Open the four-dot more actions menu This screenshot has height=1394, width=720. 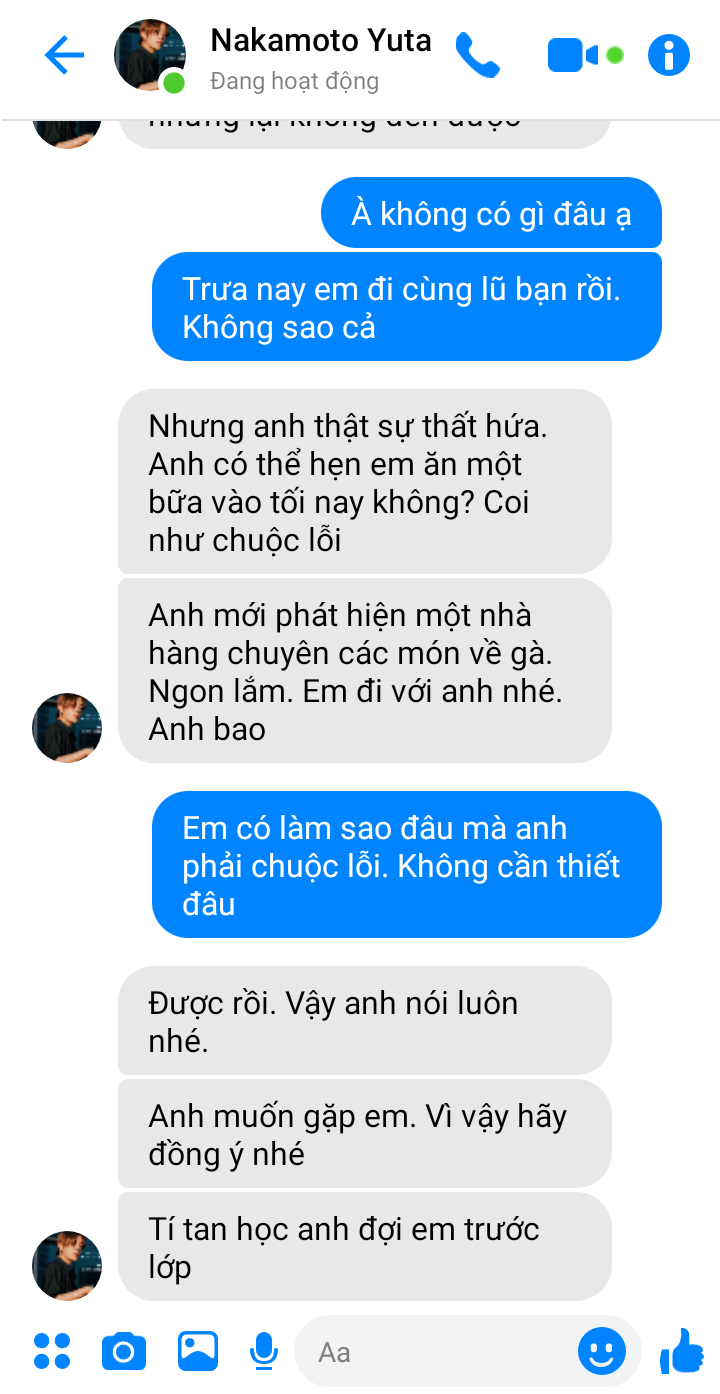[52, 1351]
